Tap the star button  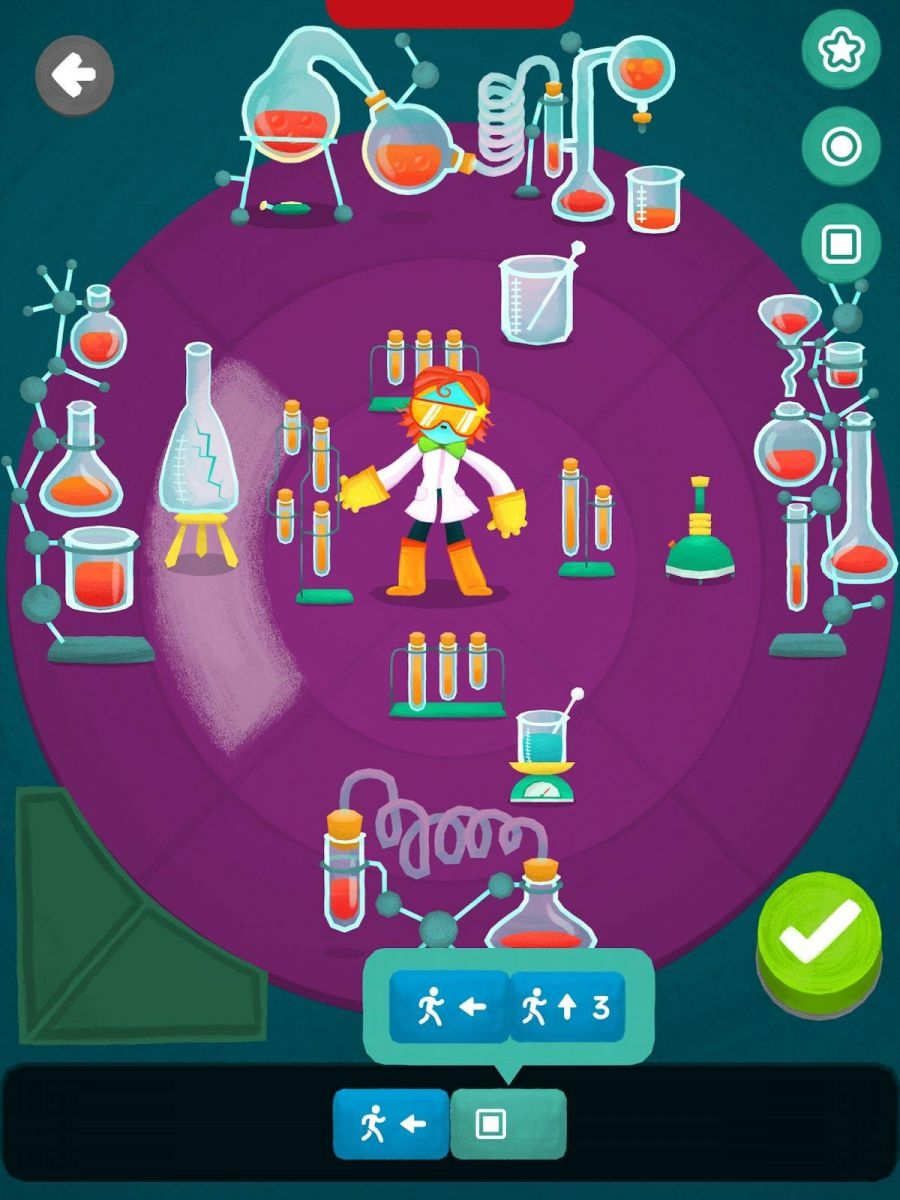[841, 50]
